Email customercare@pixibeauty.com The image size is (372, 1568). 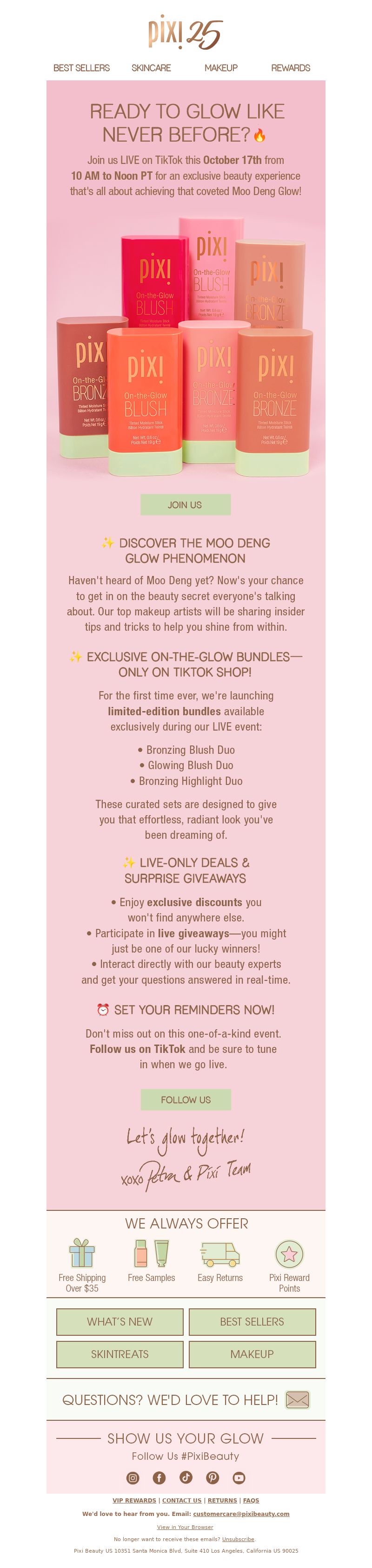pos(241,1514)
